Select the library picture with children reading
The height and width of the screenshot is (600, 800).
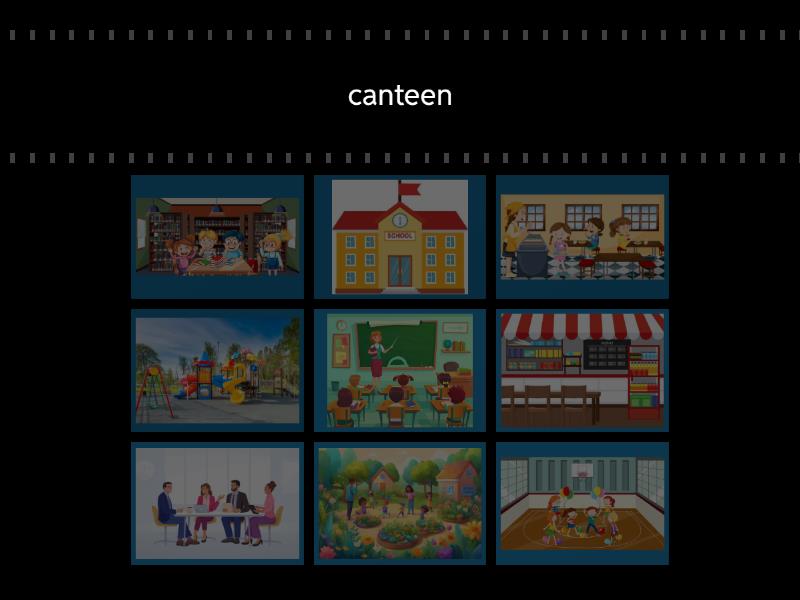[x=217, y=237]
